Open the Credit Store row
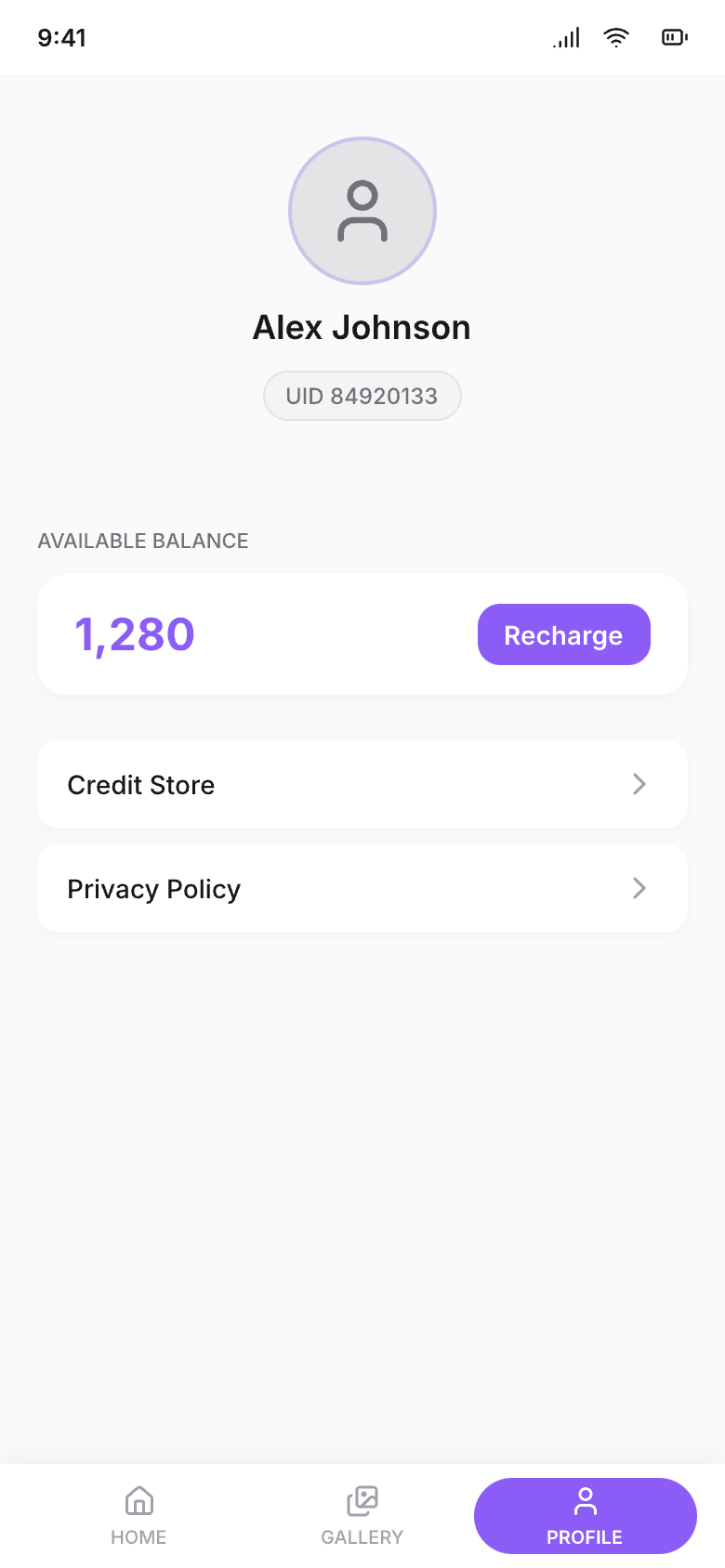The height and width of the screenshot is (1568, 725). pos(362,784)
